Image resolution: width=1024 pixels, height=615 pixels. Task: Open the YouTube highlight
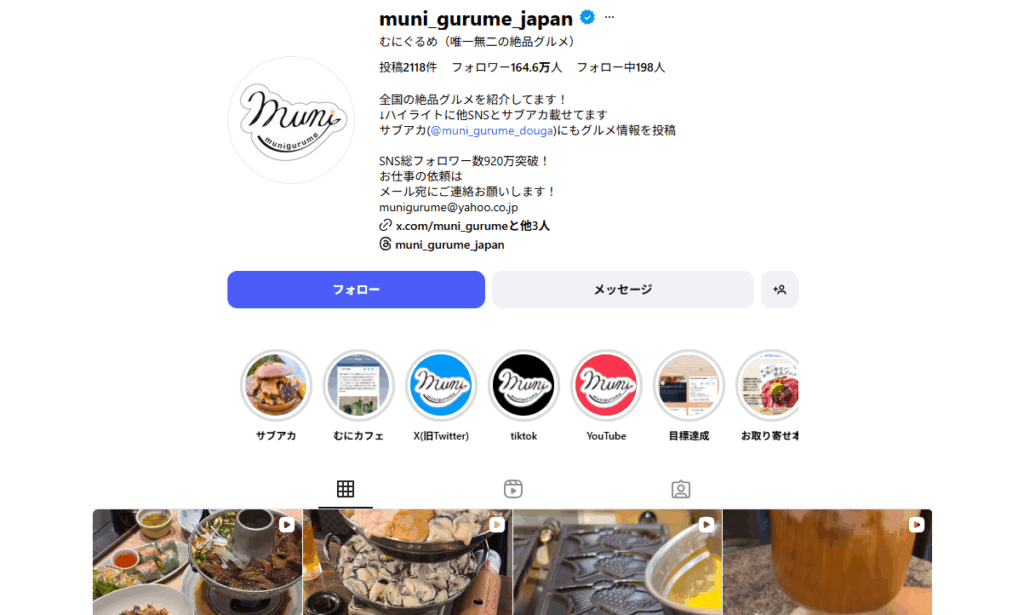pyautogui.click(x=606, y=386)
